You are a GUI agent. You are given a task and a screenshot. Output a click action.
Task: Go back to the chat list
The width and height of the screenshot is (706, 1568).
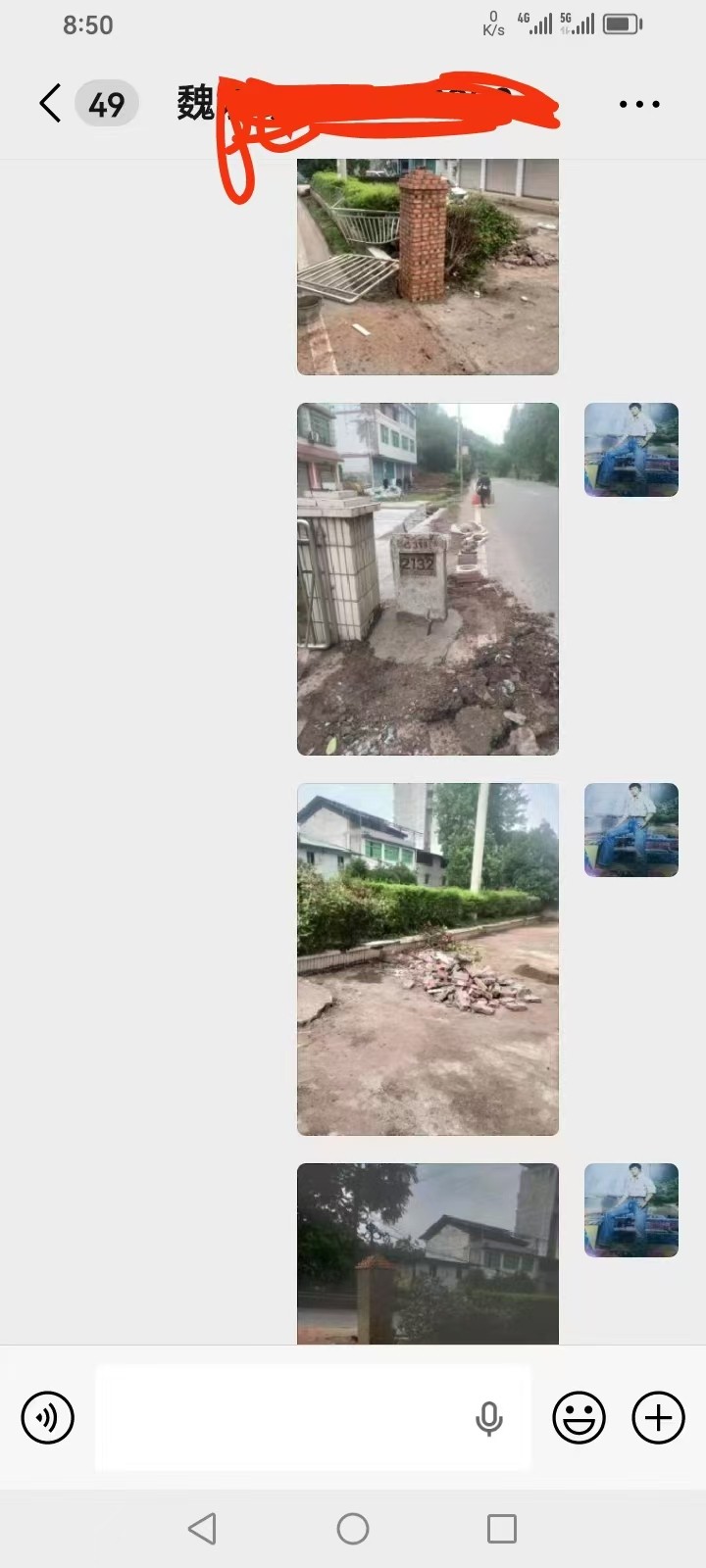pyautogui.click(x=51, y=103)
